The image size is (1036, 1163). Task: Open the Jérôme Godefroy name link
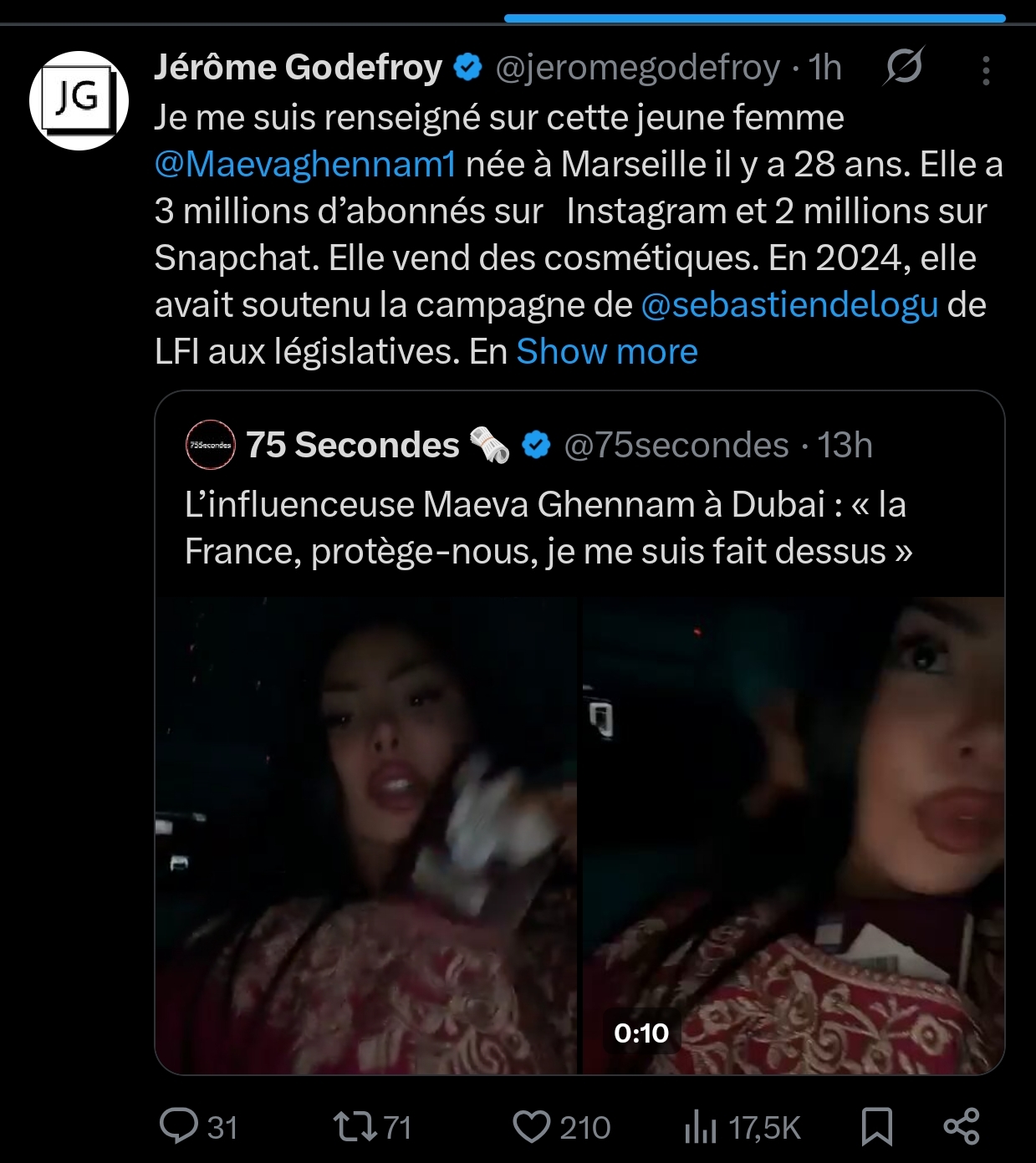[x=298, y=68]
